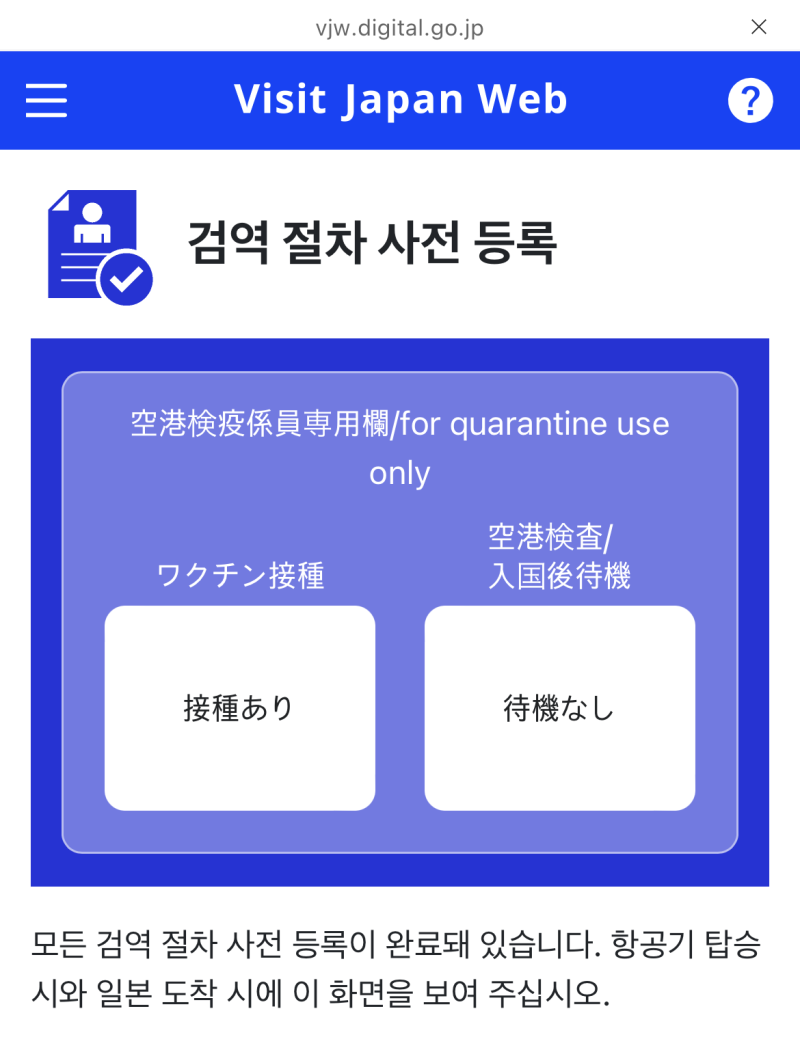Expand the 空港検査/入国後待機 section
Image resolution: width=800 pixels, height=1037 pixels.
(559, 553)
